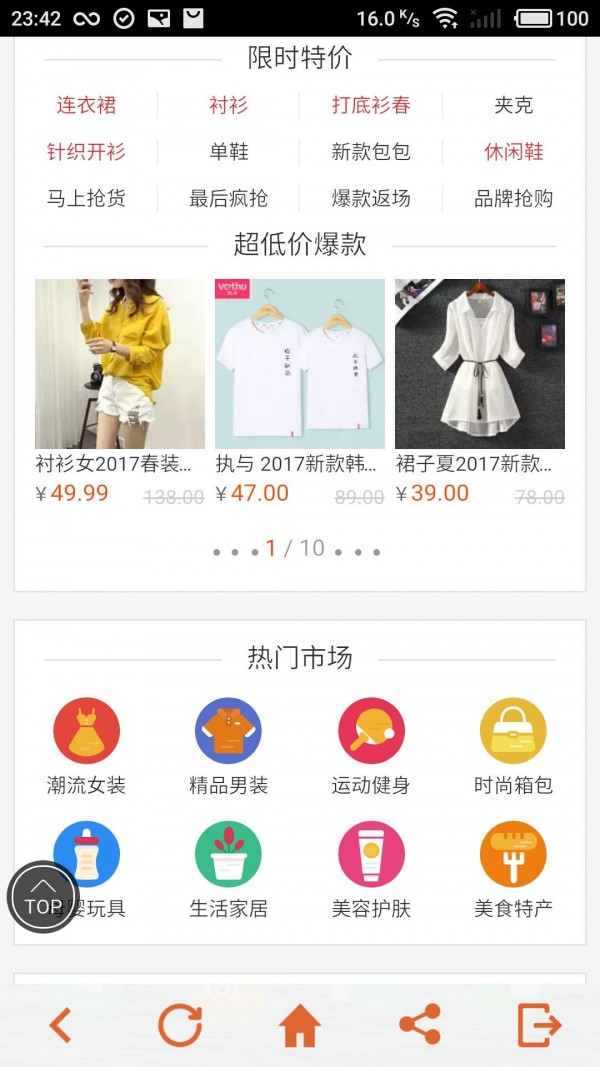The image size is (600, 1067).
Task: Explore the 美食特产 market
Action: (x=514, y=870)
